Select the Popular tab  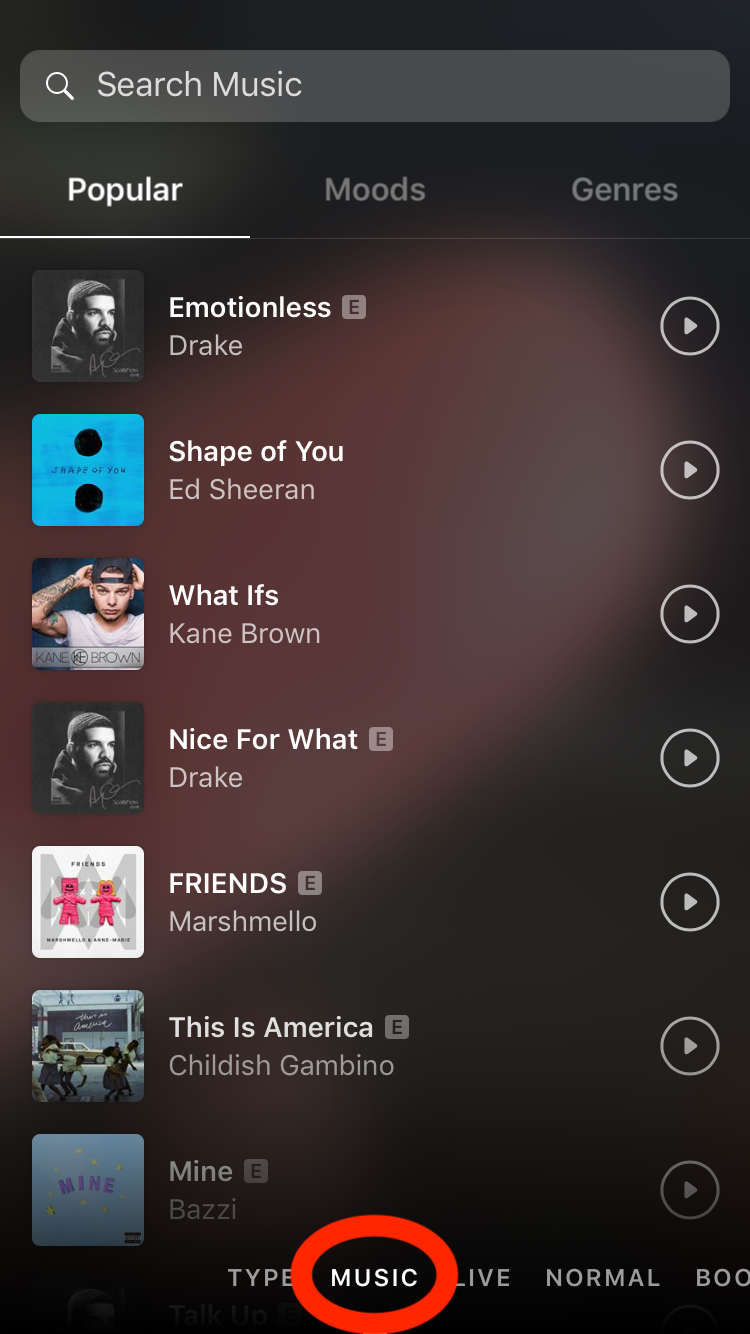(x=125, y=190)
